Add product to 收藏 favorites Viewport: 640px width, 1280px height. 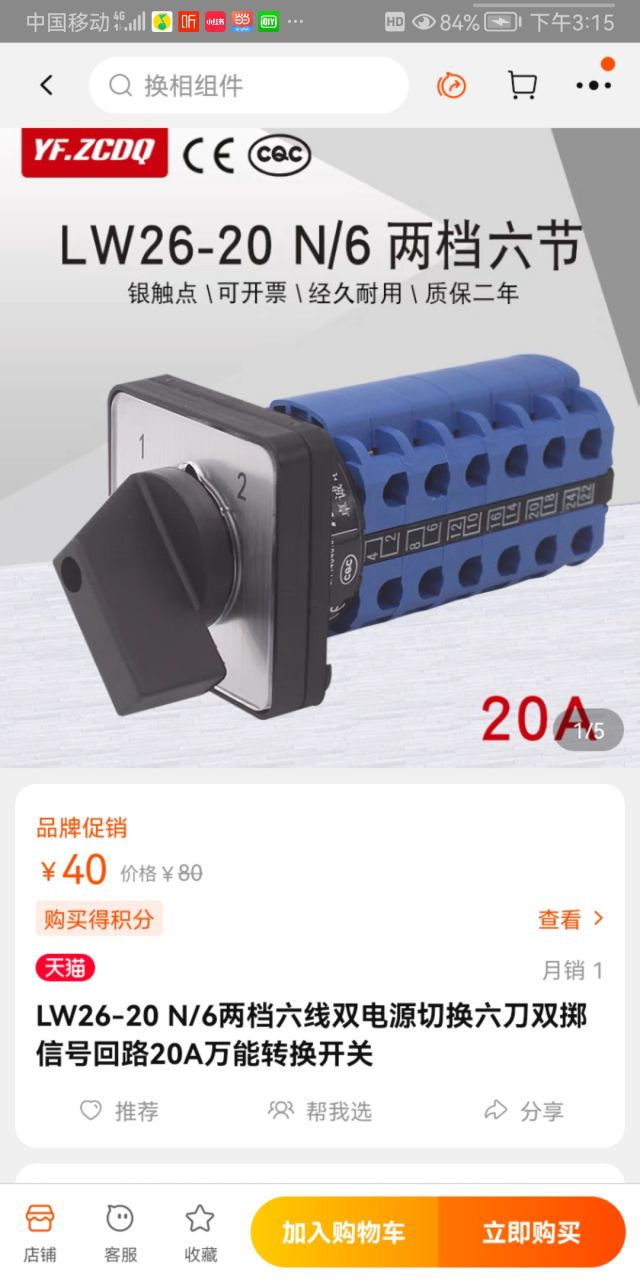pos(200,1232)
